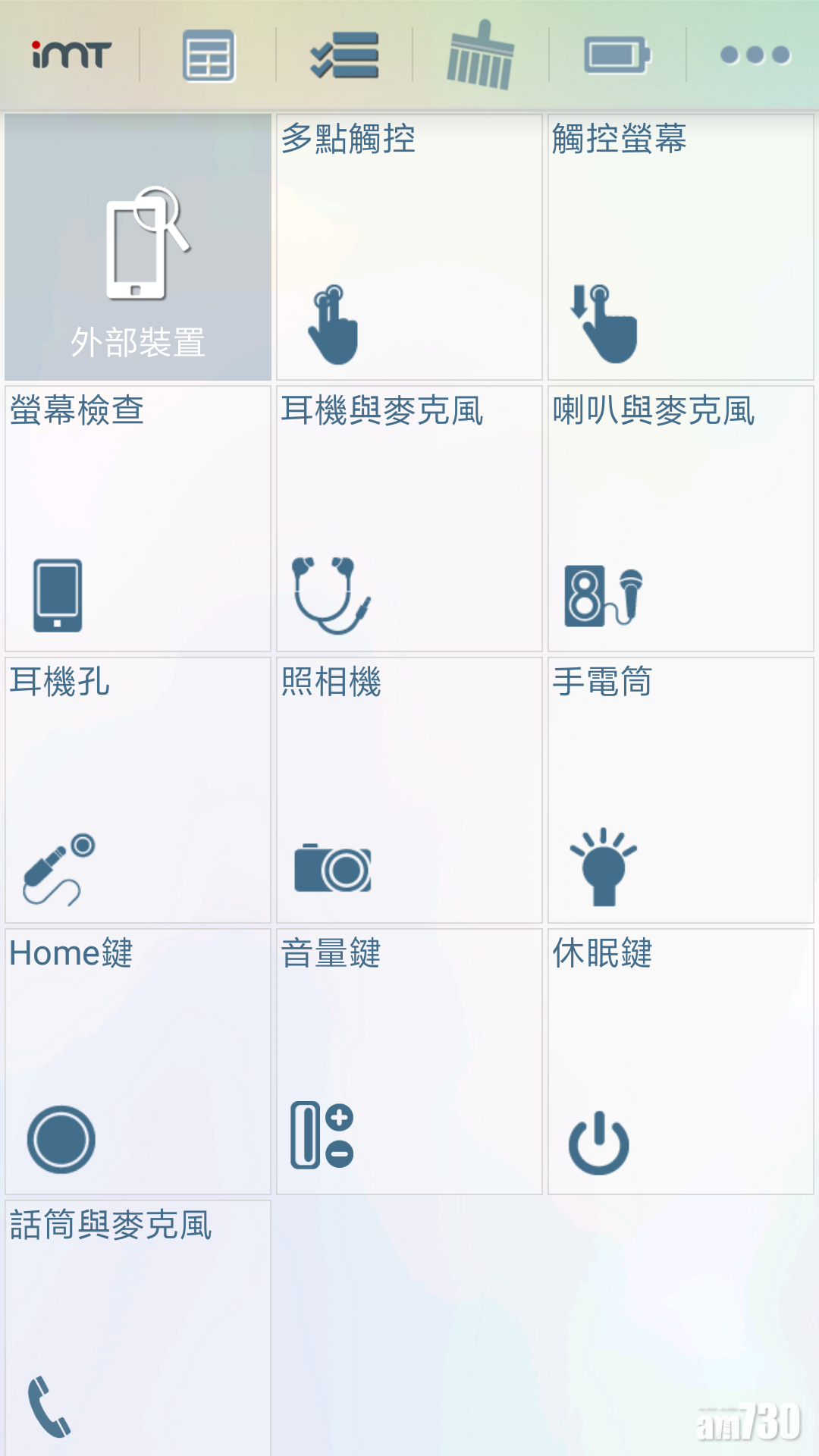Tap the iMT logo tab
The width and height of the screenshot is (819, 1456).
point(71,55)
